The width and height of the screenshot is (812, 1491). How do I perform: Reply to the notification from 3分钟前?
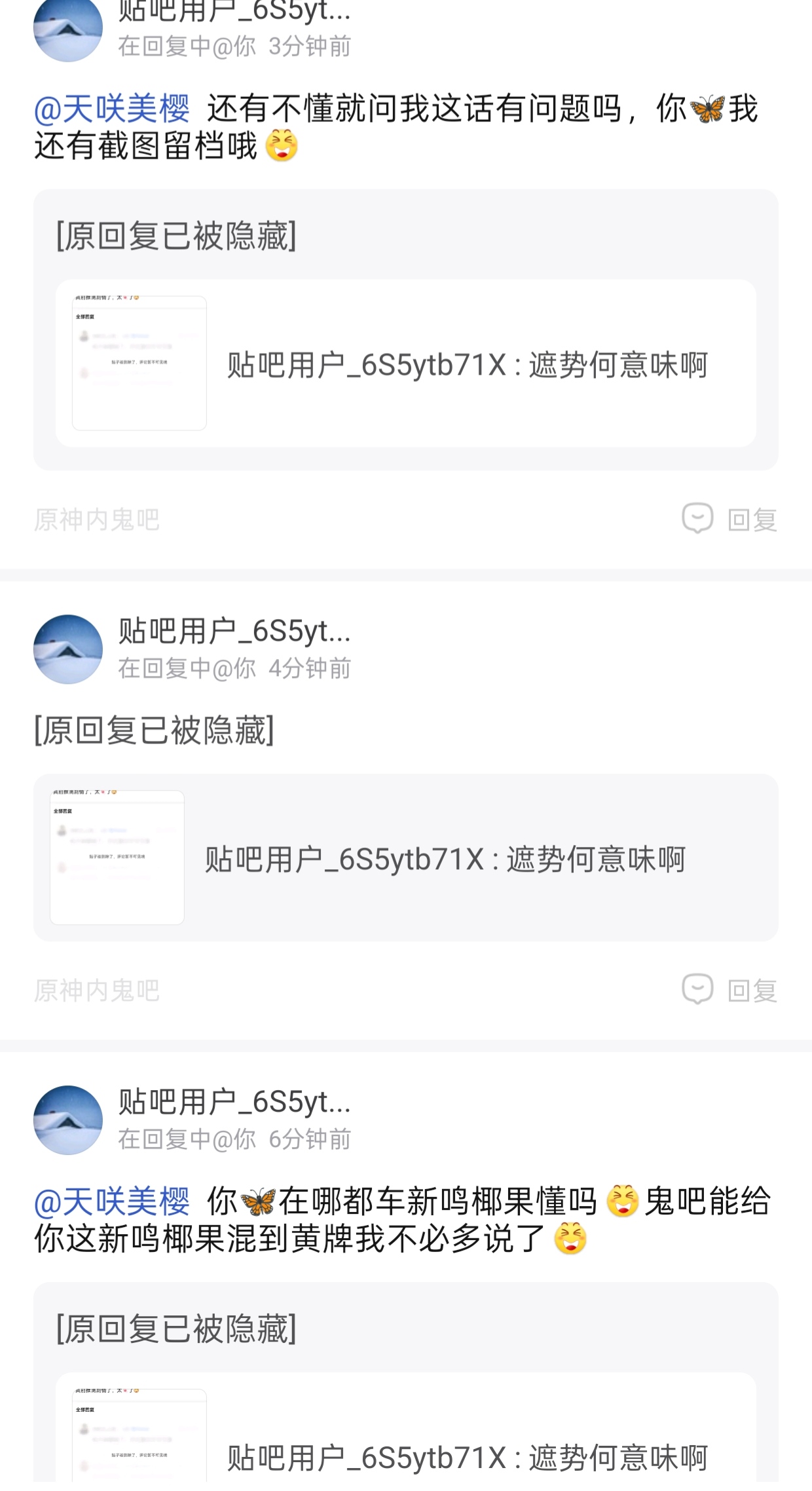(x=729, y=519)
